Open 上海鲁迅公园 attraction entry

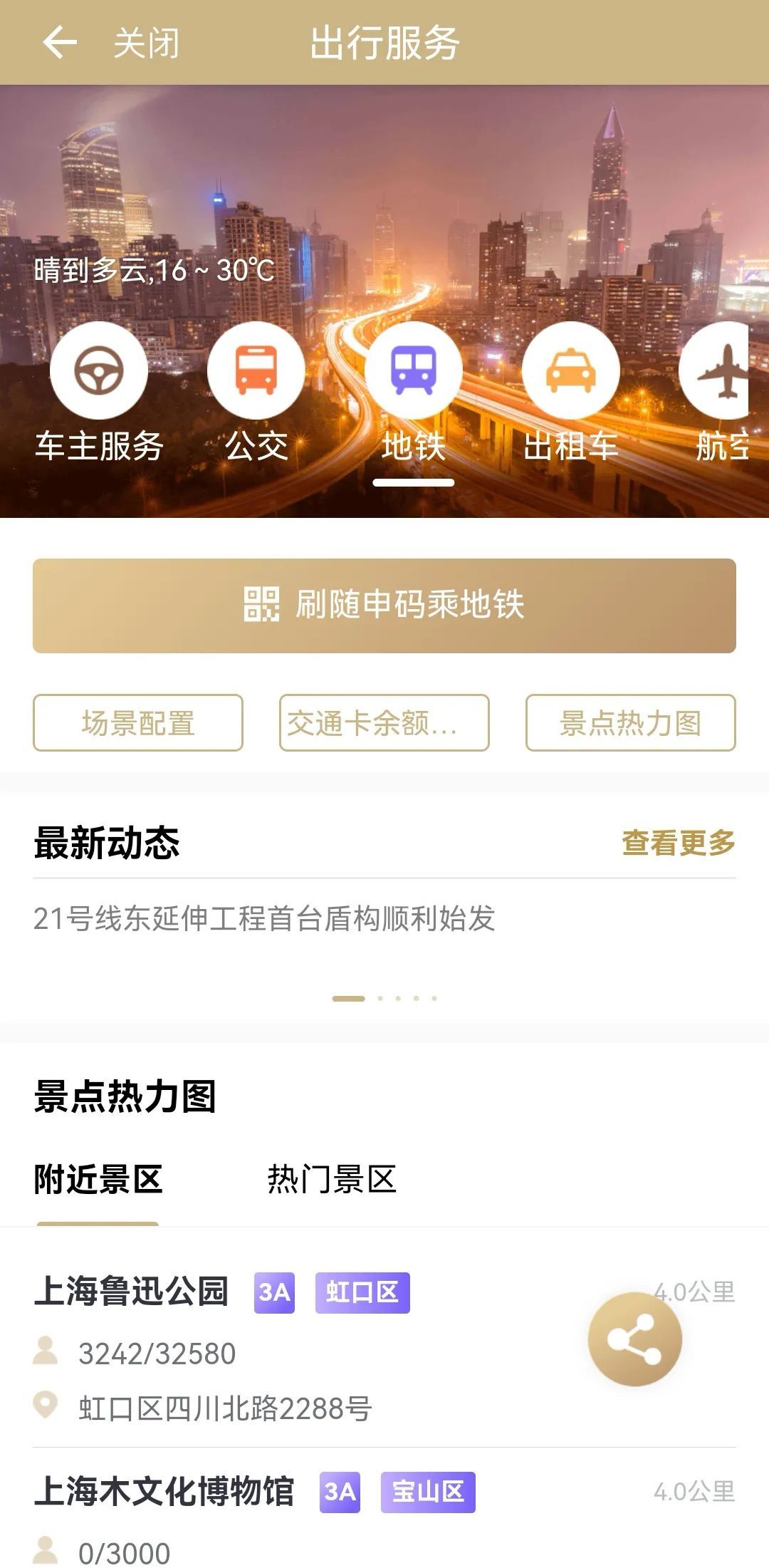[132, 1292]
